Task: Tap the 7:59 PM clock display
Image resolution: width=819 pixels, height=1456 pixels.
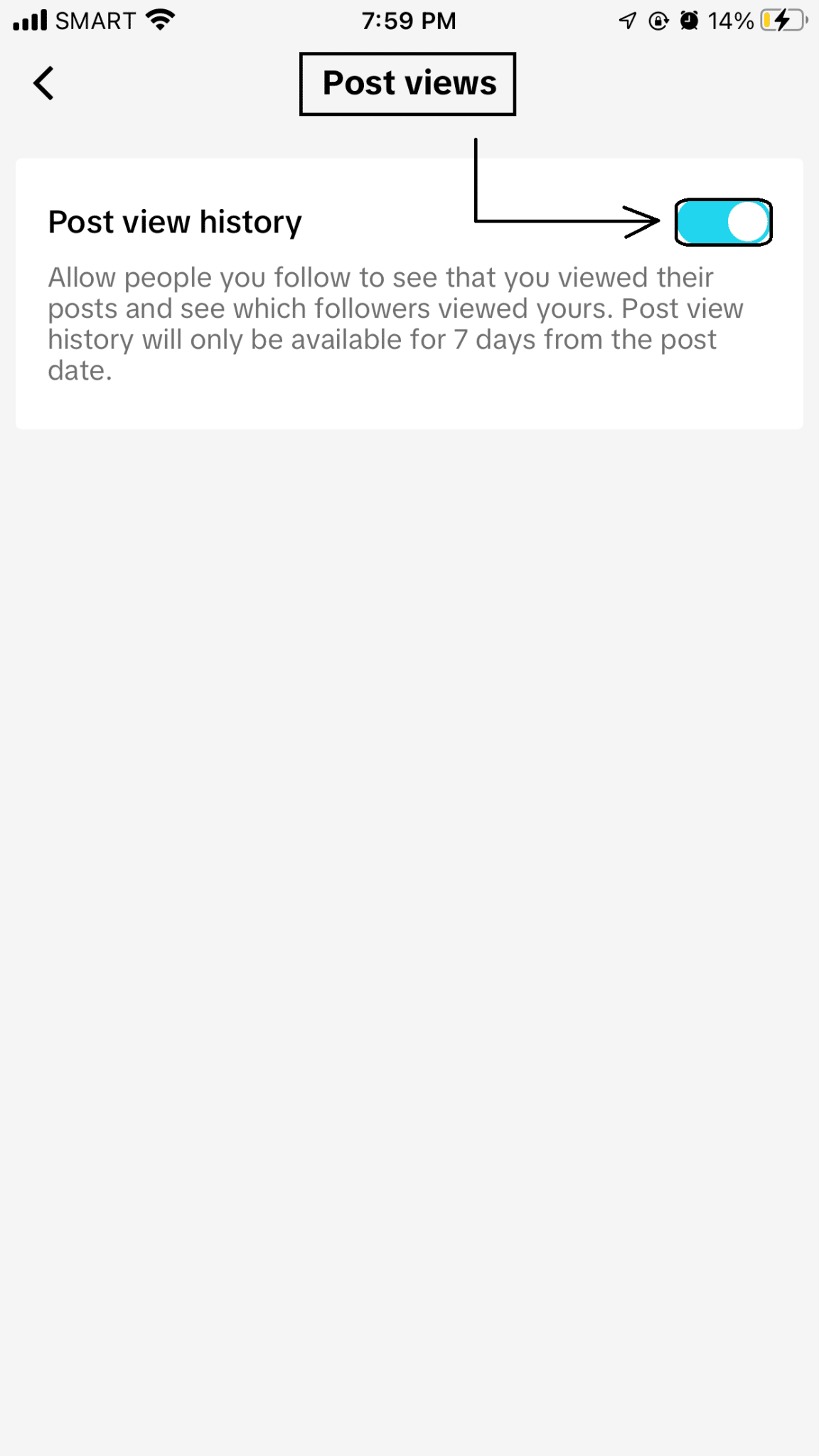Action: [x=409, y=20]
